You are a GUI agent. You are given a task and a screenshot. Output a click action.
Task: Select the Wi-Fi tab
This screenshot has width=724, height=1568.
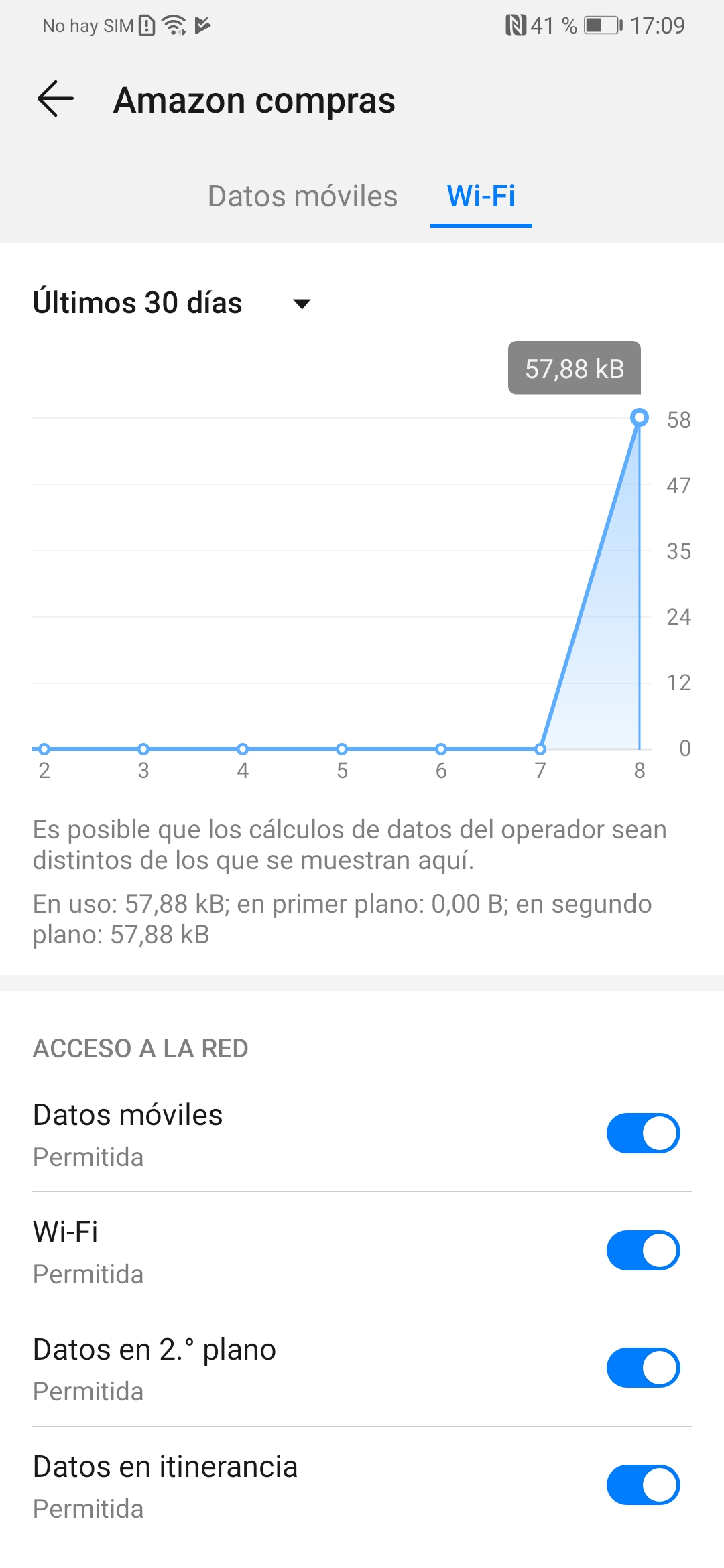pos(481,196)
